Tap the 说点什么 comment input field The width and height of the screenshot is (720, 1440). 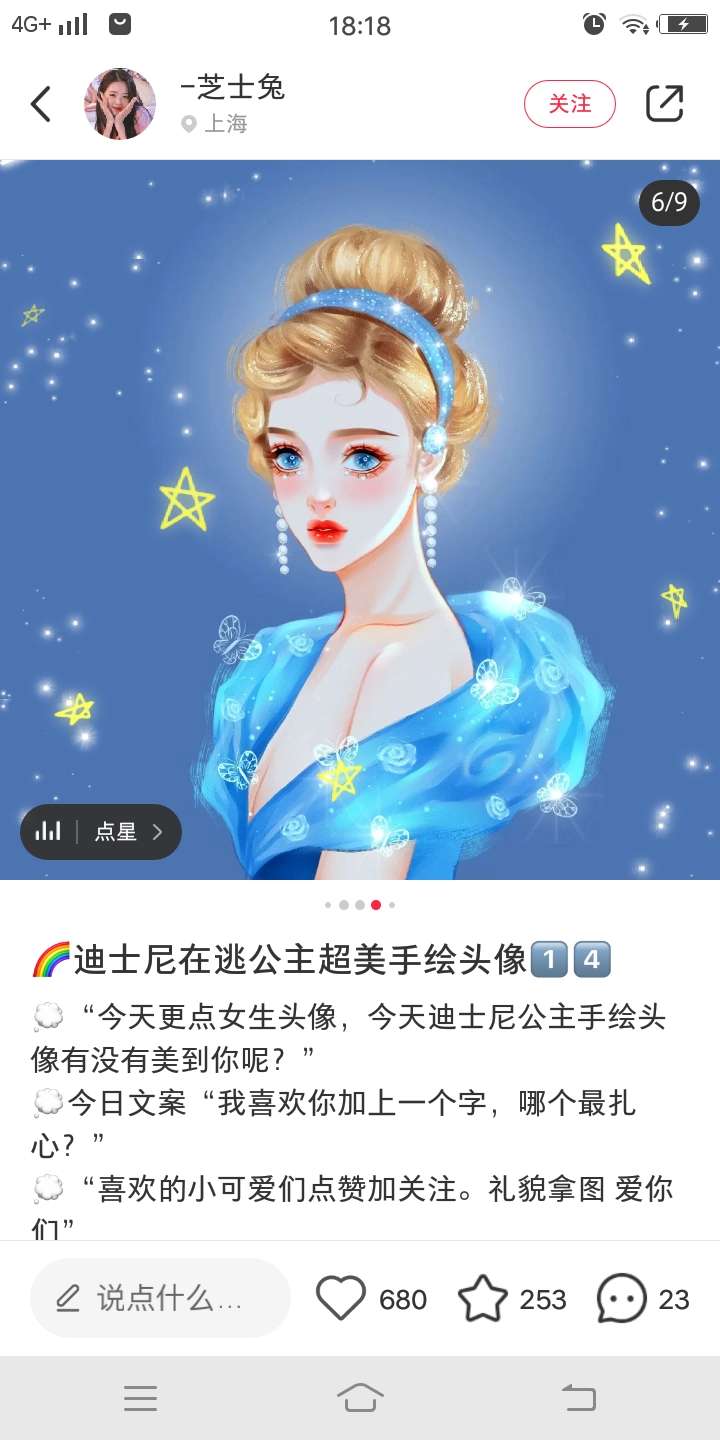160,1298
